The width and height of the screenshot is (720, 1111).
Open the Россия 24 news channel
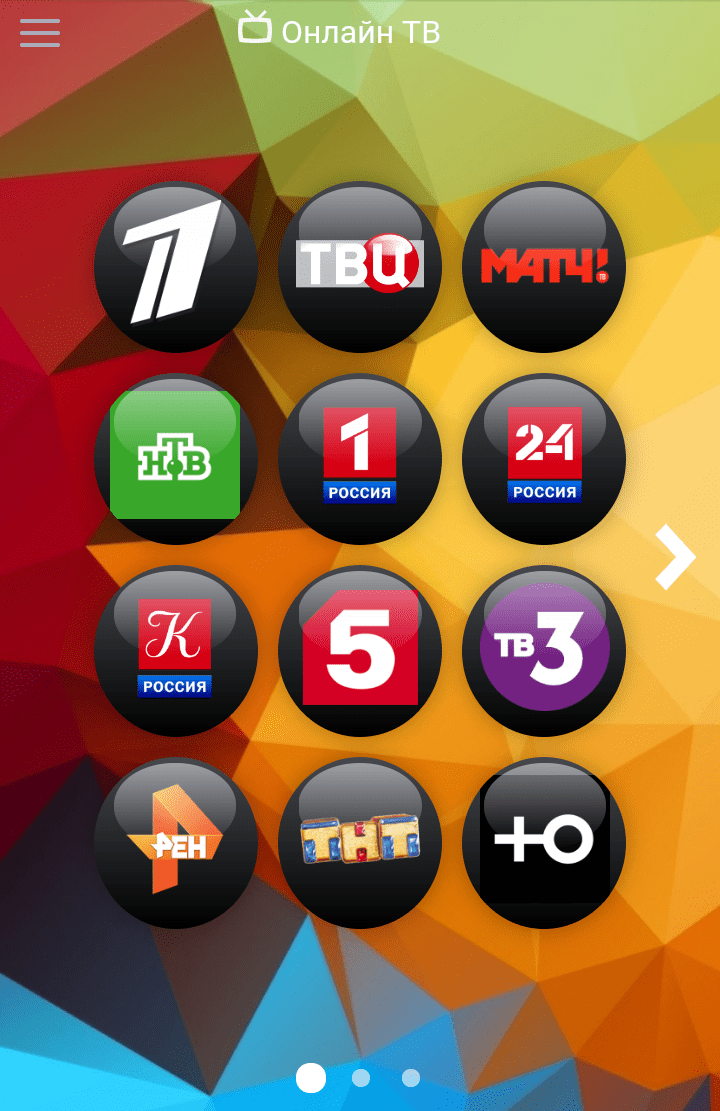(x=544, y=459)
